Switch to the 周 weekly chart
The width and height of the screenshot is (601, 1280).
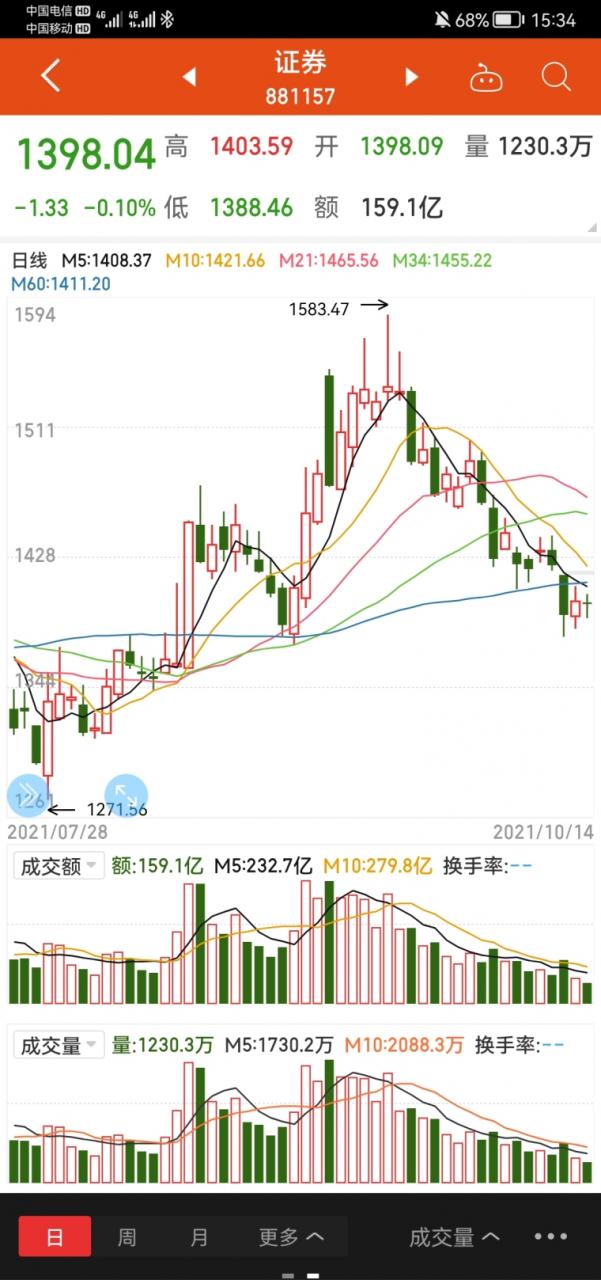pos(127,1237)
